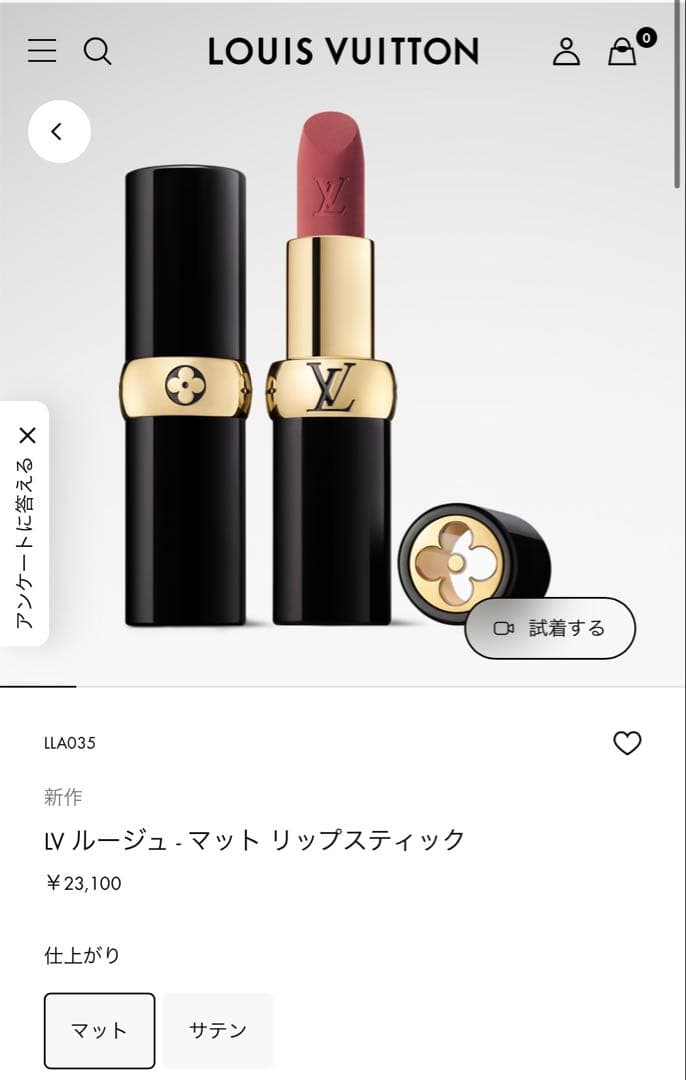Screen dimensions: 686x1080
Task: Select the マット finish option
Action: (99, 1030)
